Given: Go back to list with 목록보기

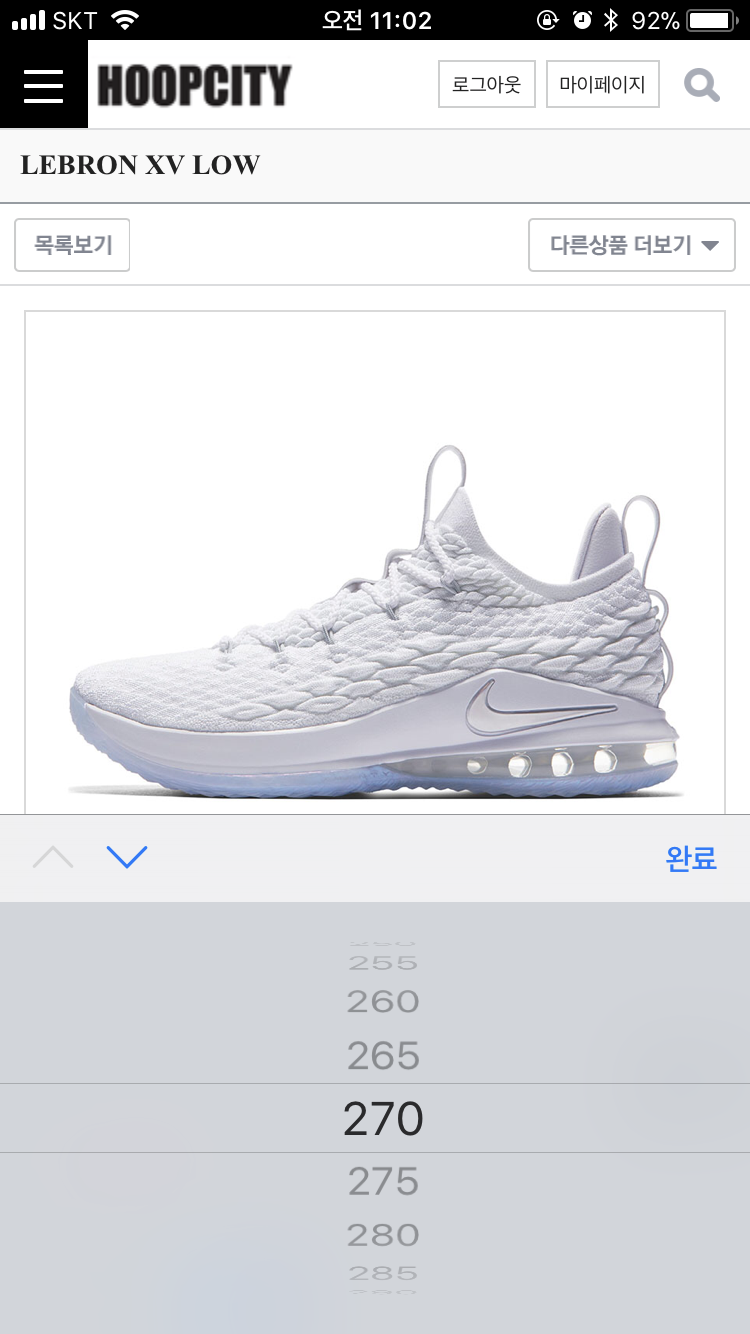Looking at the screenshot, I should click(x=72, y=245).
